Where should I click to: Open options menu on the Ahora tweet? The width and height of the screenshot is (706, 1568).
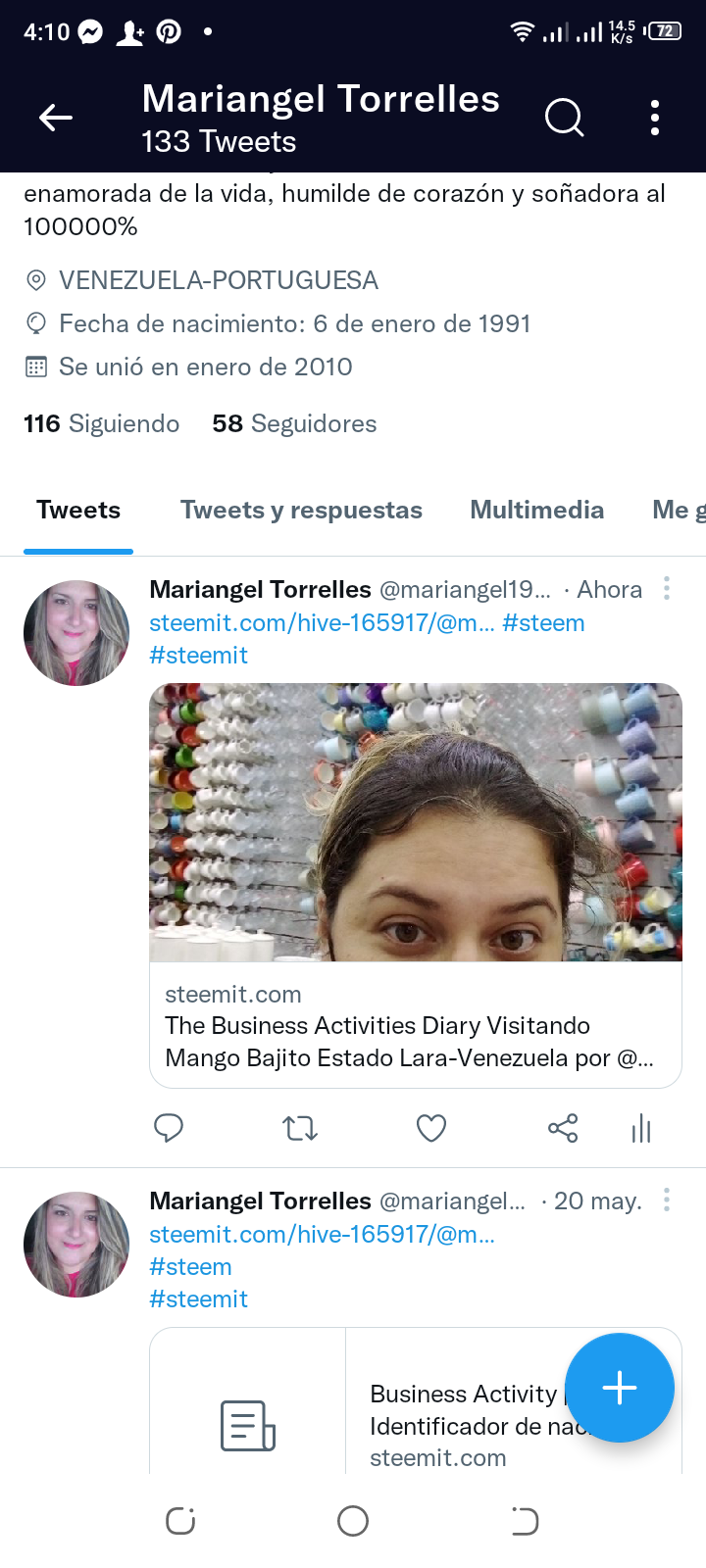pos(667,588)
